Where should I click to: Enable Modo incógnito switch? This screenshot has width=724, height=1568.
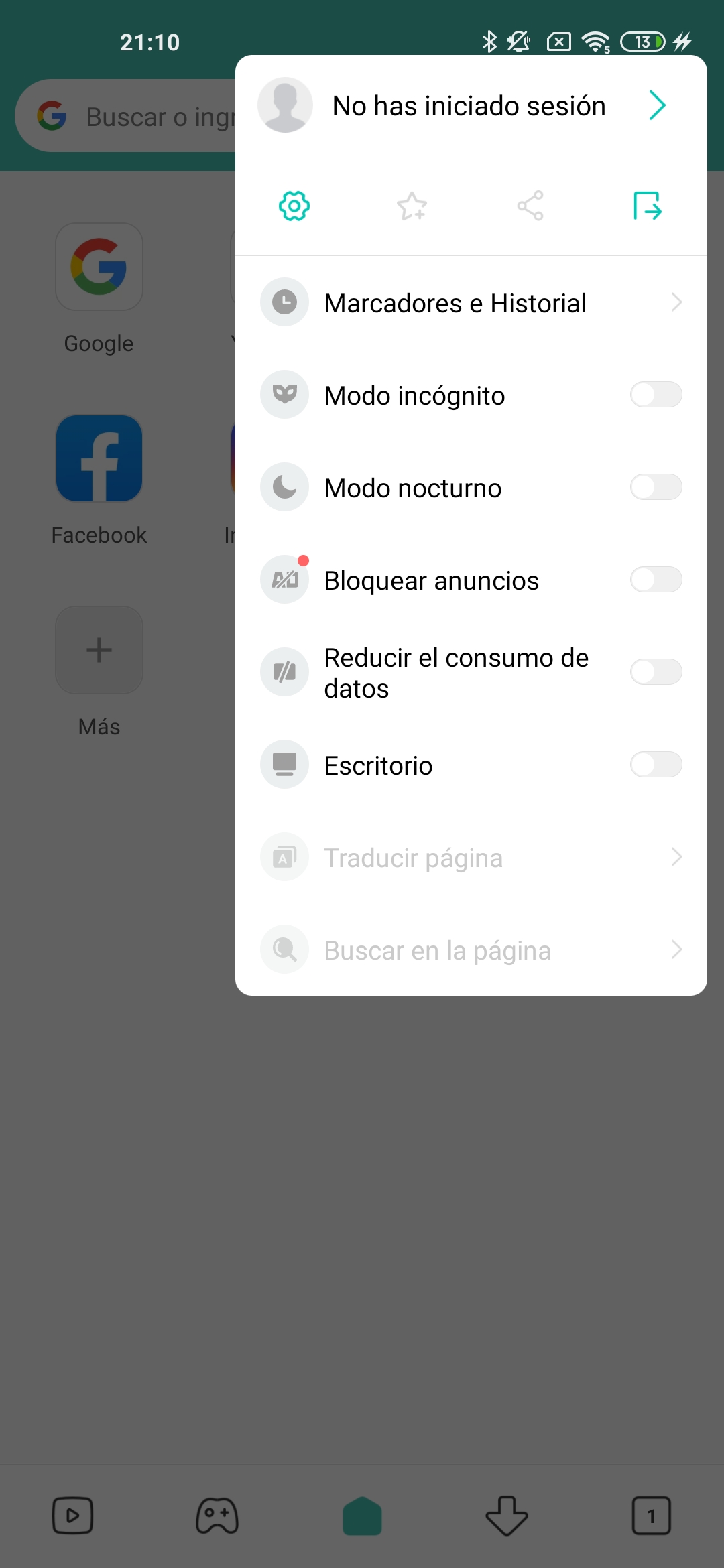(x=656, y=395)
